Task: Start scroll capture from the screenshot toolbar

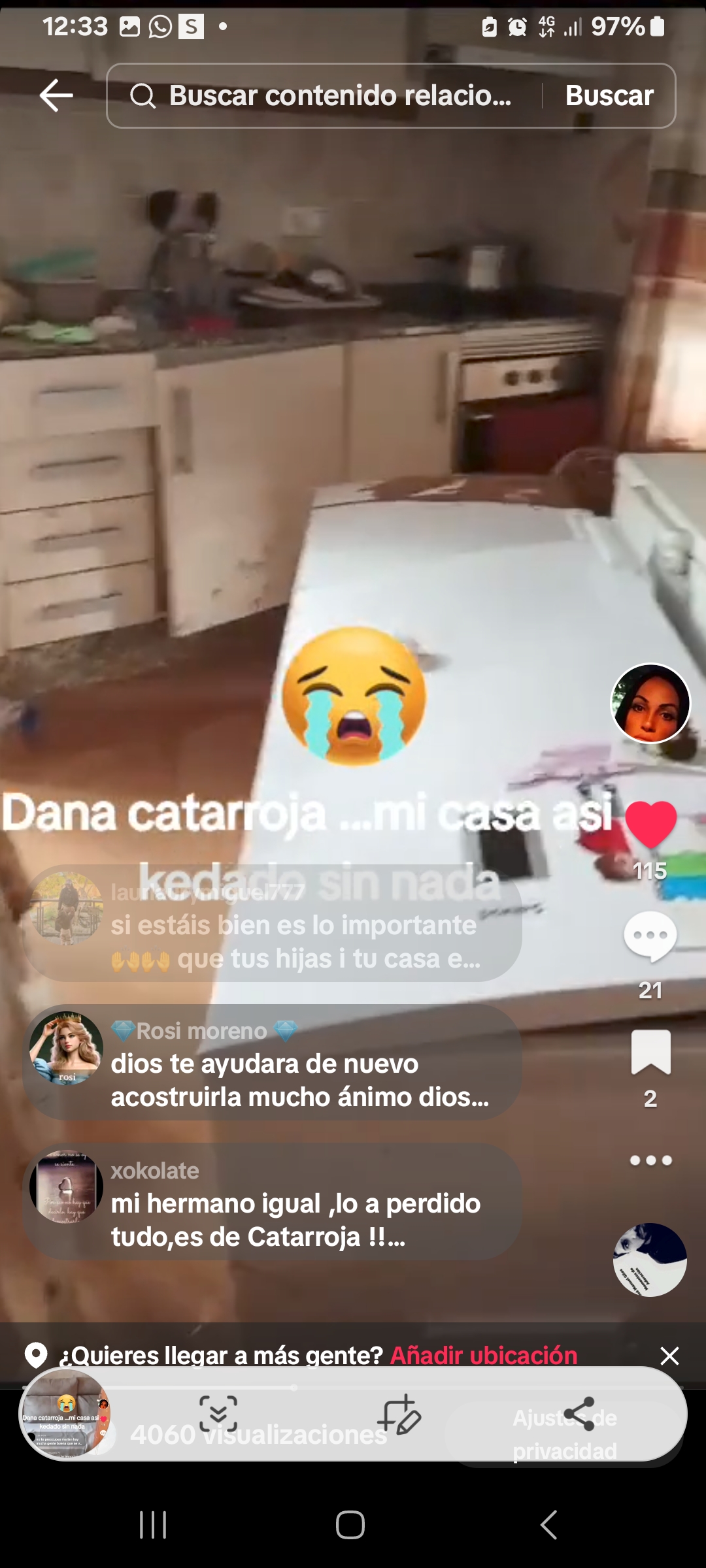Action: (x=218, y=1414)
